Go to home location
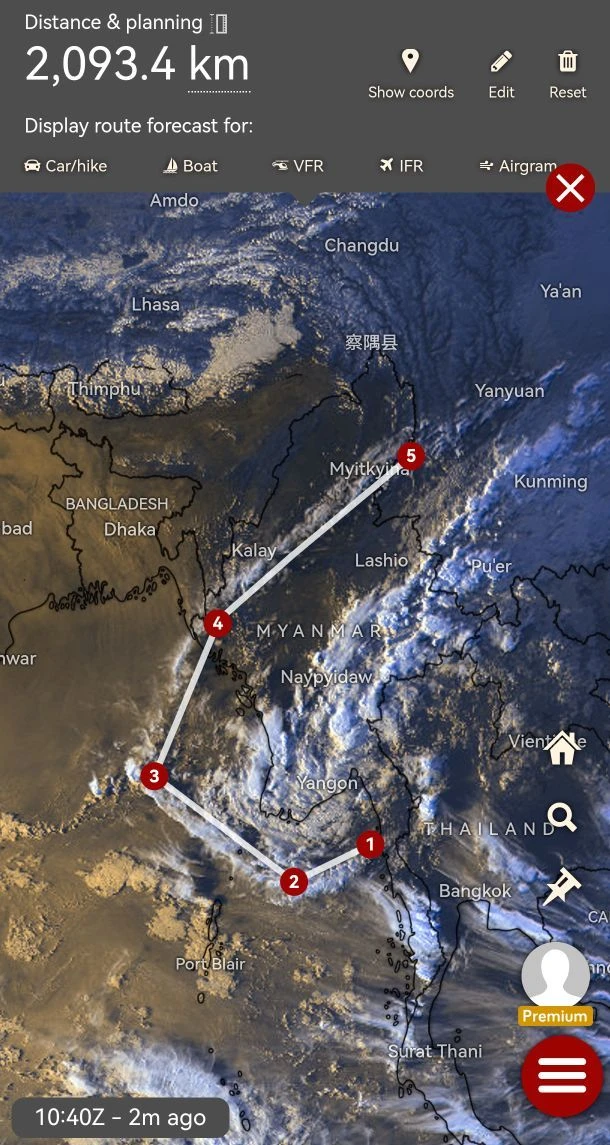Image resolution: width=610 pixels, height=1145 pixels. (x=562, y=747)
